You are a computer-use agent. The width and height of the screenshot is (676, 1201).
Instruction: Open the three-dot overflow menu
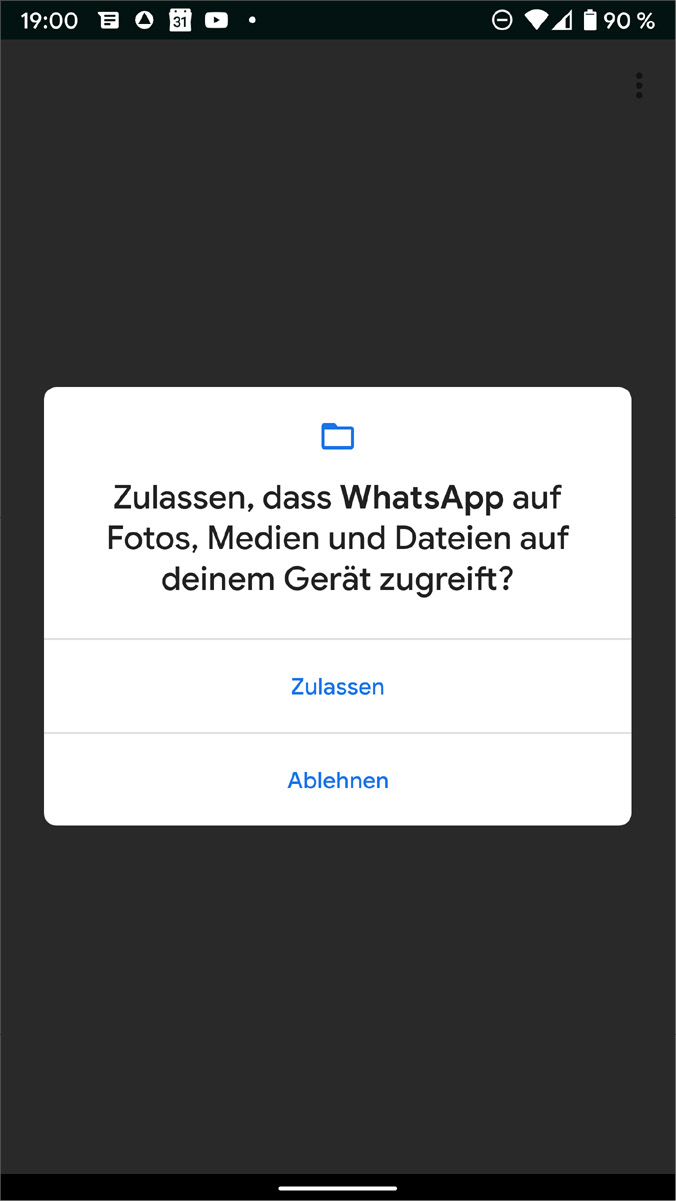[x=638, y=86]
